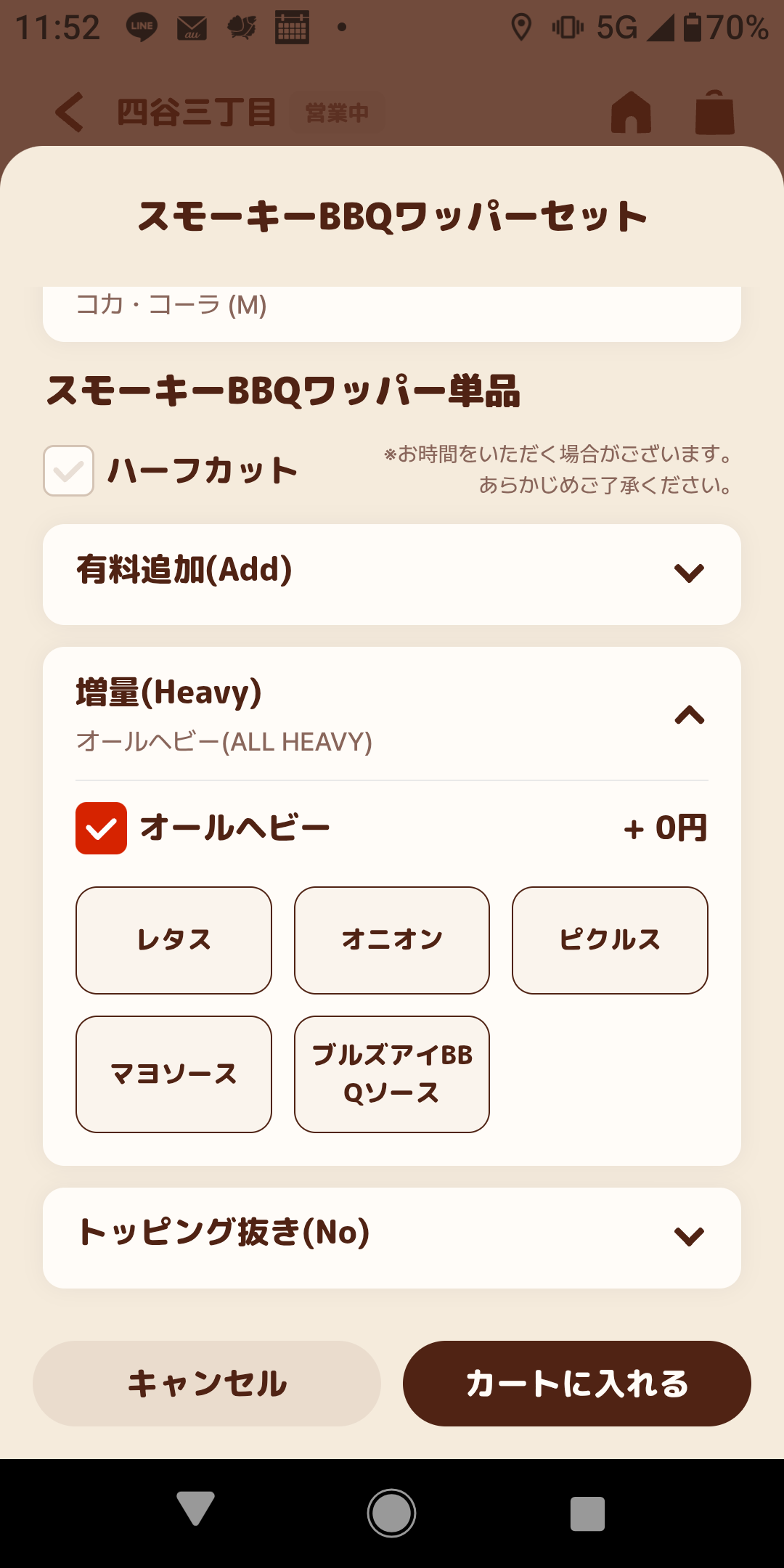Tick the ハーフカット checkbox
The image size is (784, 1568).
point(68,470)
